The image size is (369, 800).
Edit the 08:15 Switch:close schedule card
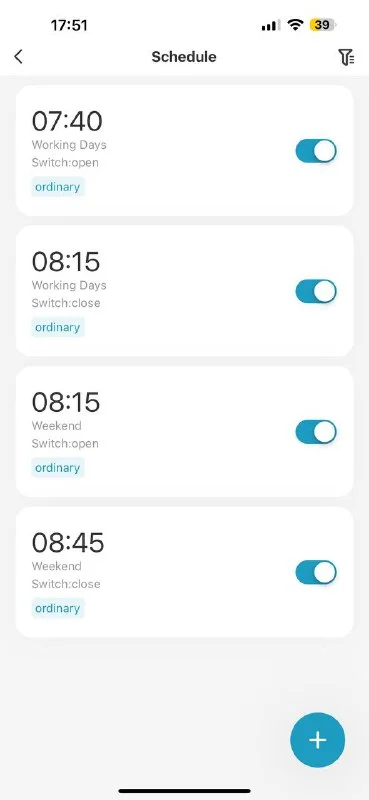click(x=184, y=291)
